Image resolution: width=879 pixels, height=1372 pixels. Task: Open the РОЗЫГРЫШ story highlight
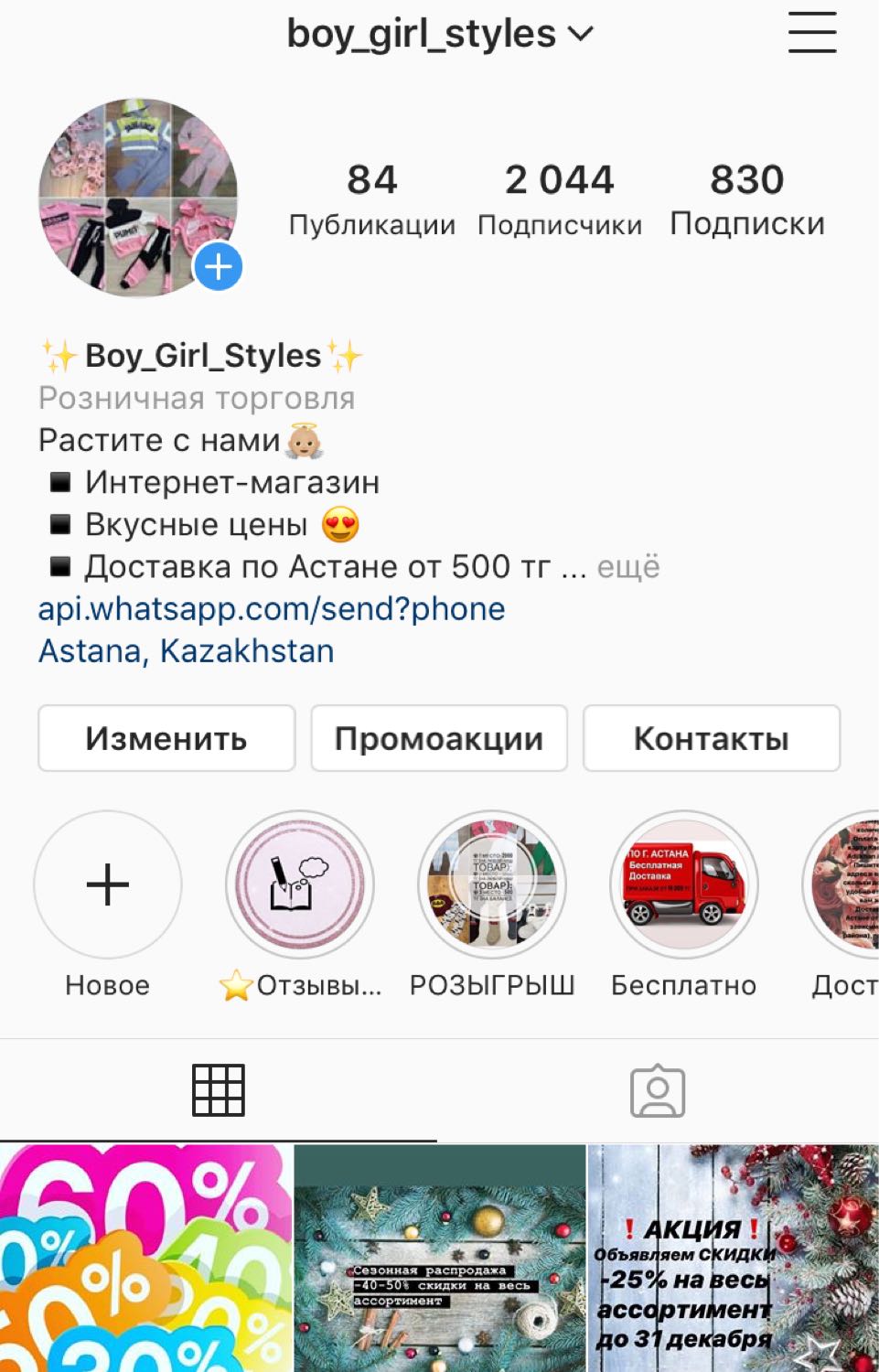tap(492, 884)
